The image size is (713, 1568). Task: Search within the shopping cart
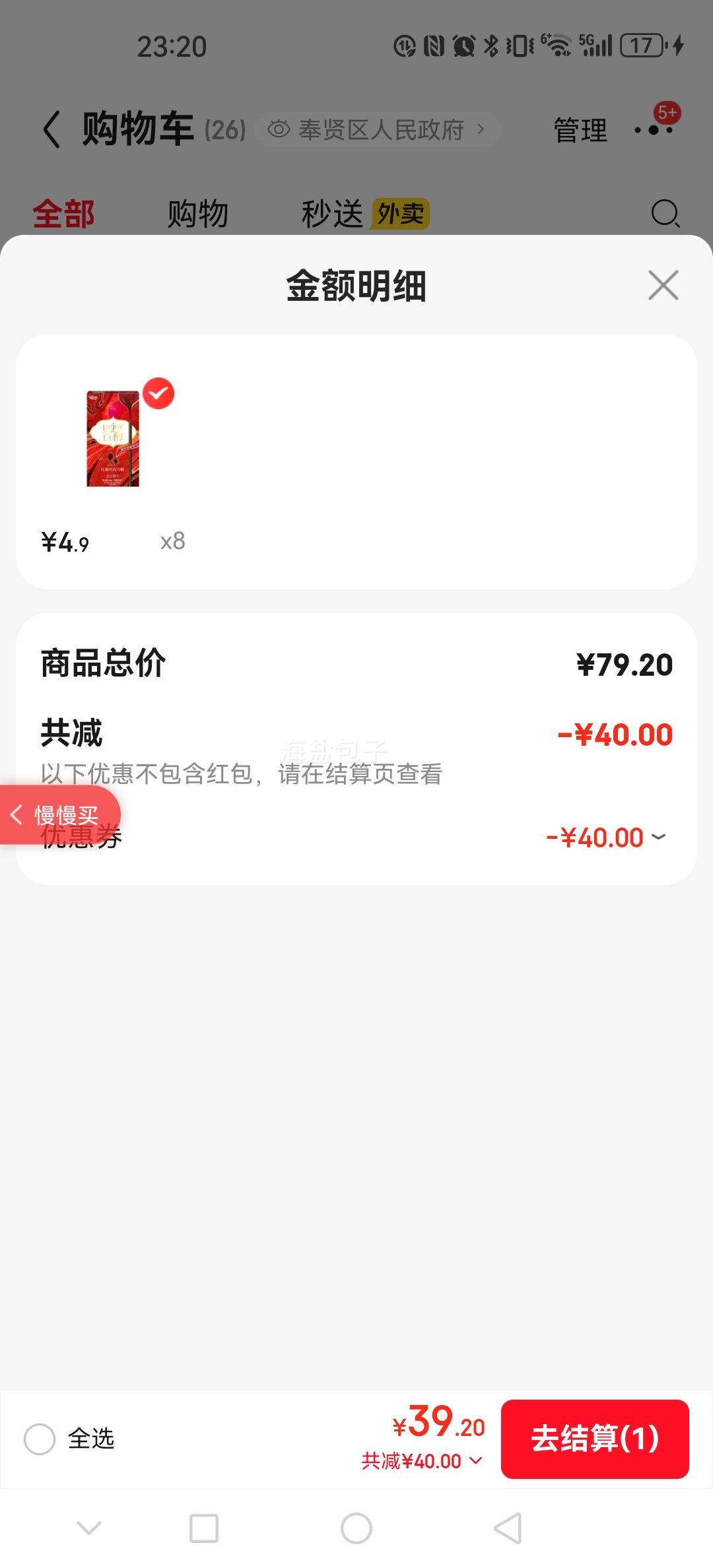click(665, 214)
